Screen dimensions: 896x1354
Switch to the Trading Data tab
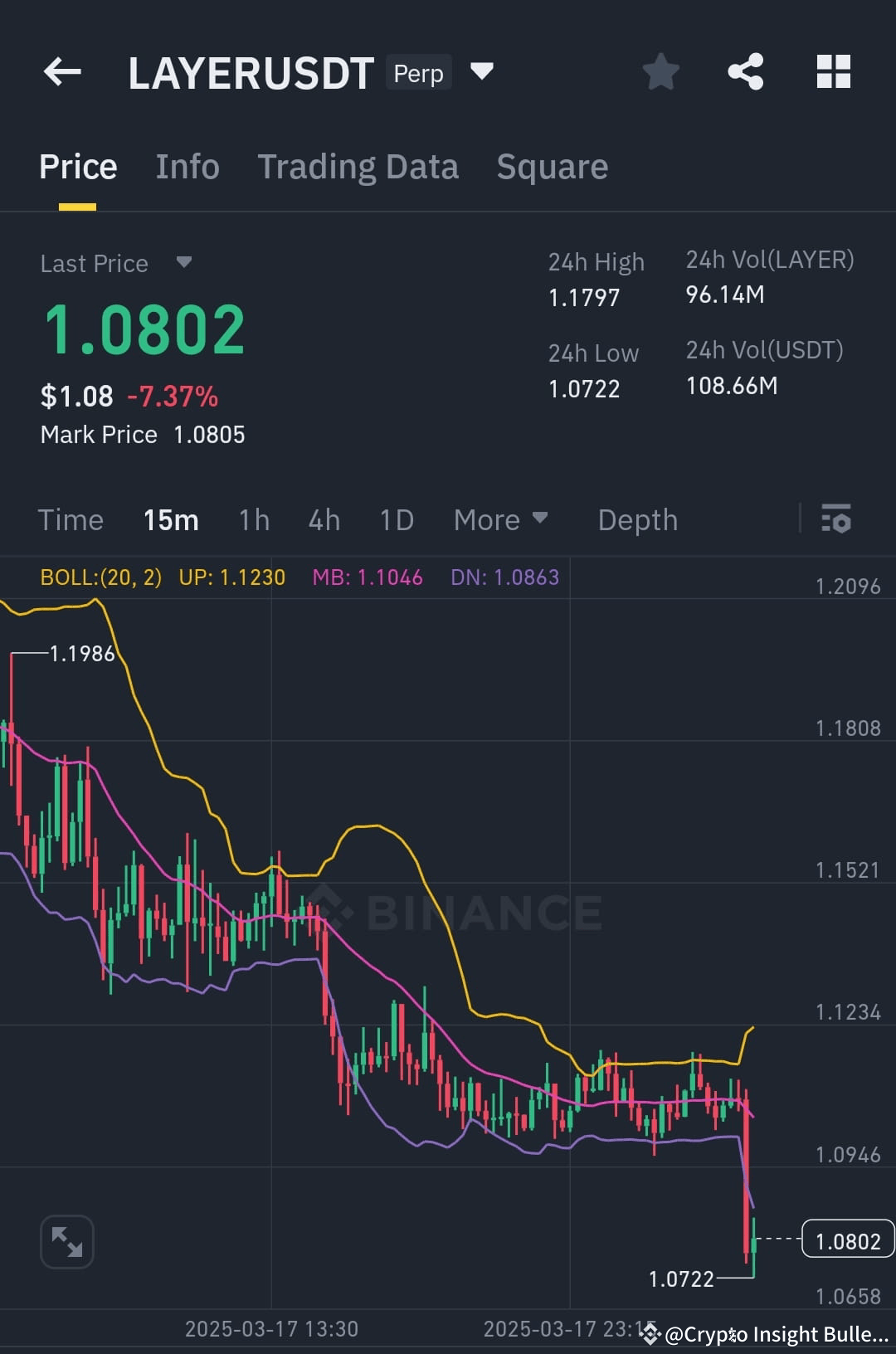tap(358, 166)
